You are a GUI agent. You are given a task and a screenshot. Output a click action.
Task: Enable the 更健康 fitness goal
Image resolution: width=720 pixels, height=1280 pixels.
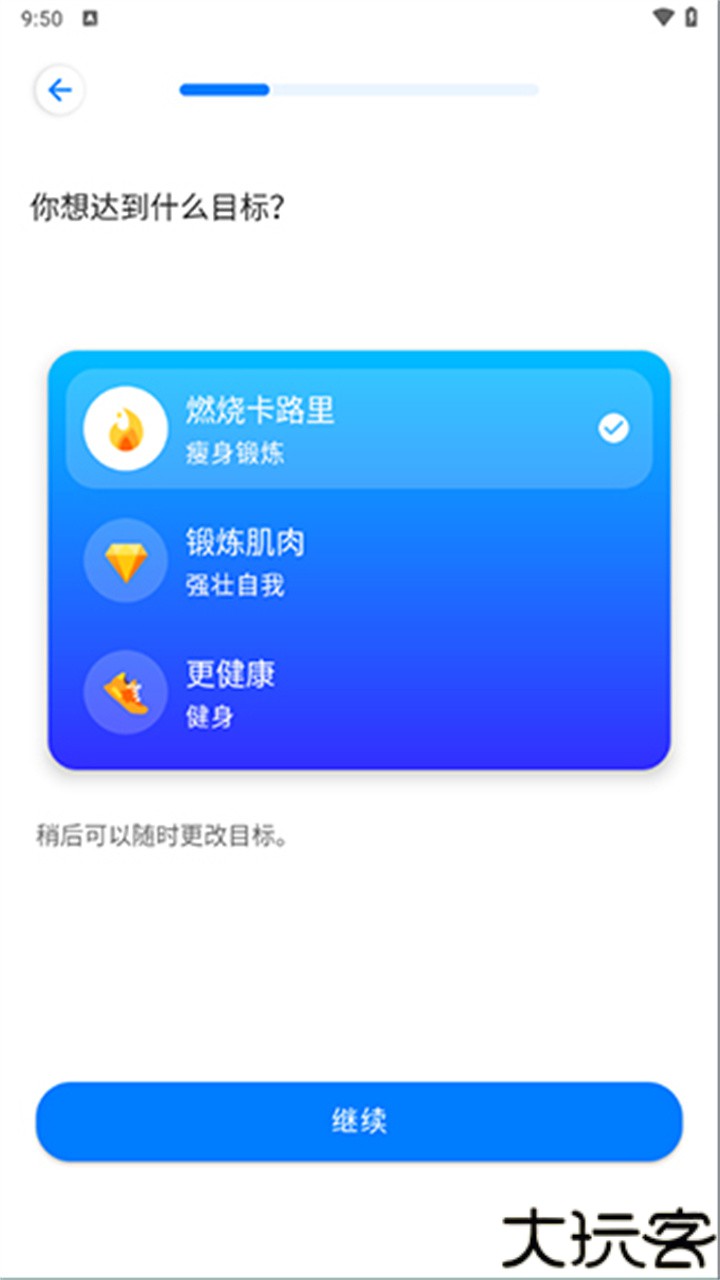[x=358, y=692]
